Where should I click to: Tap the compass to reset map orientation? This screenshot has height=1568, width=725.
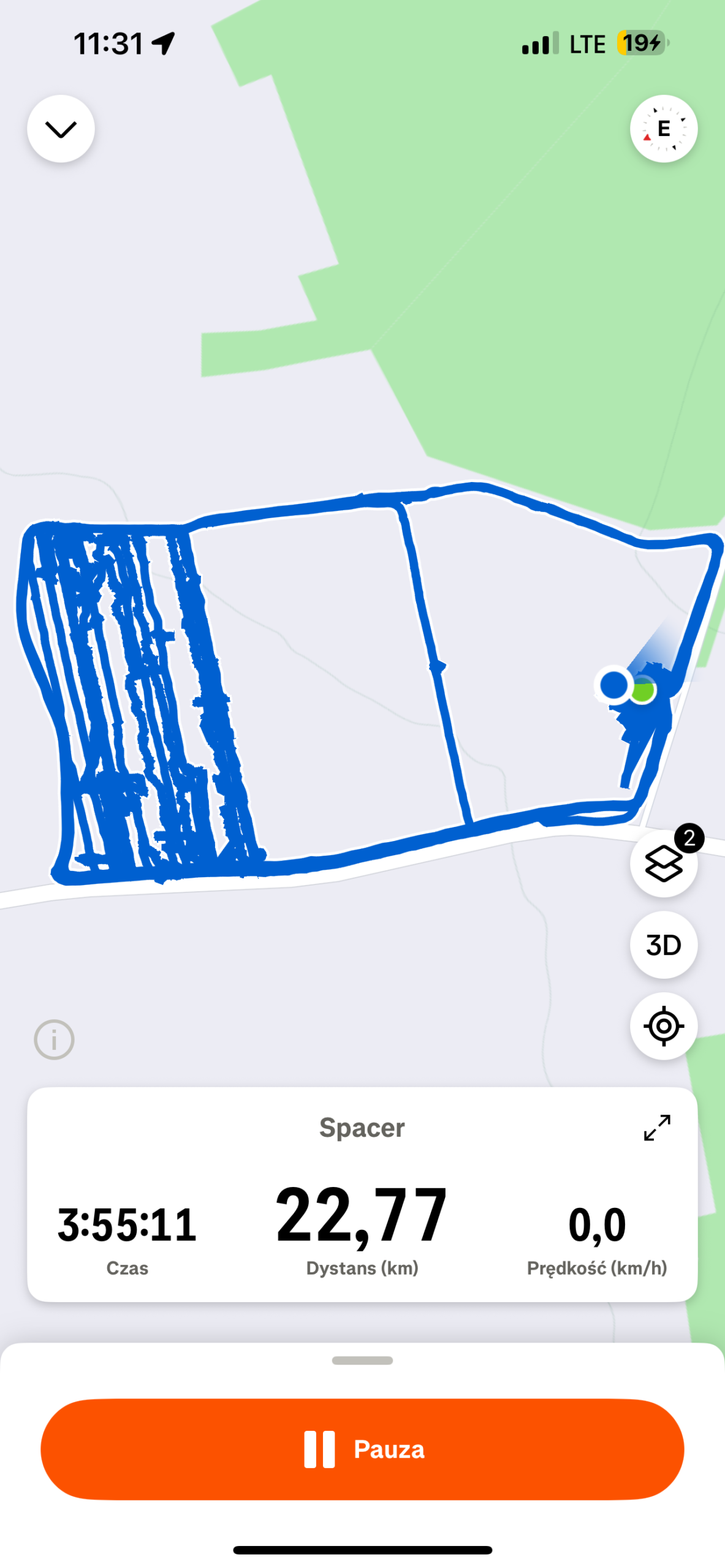click(x=664, y=129)
